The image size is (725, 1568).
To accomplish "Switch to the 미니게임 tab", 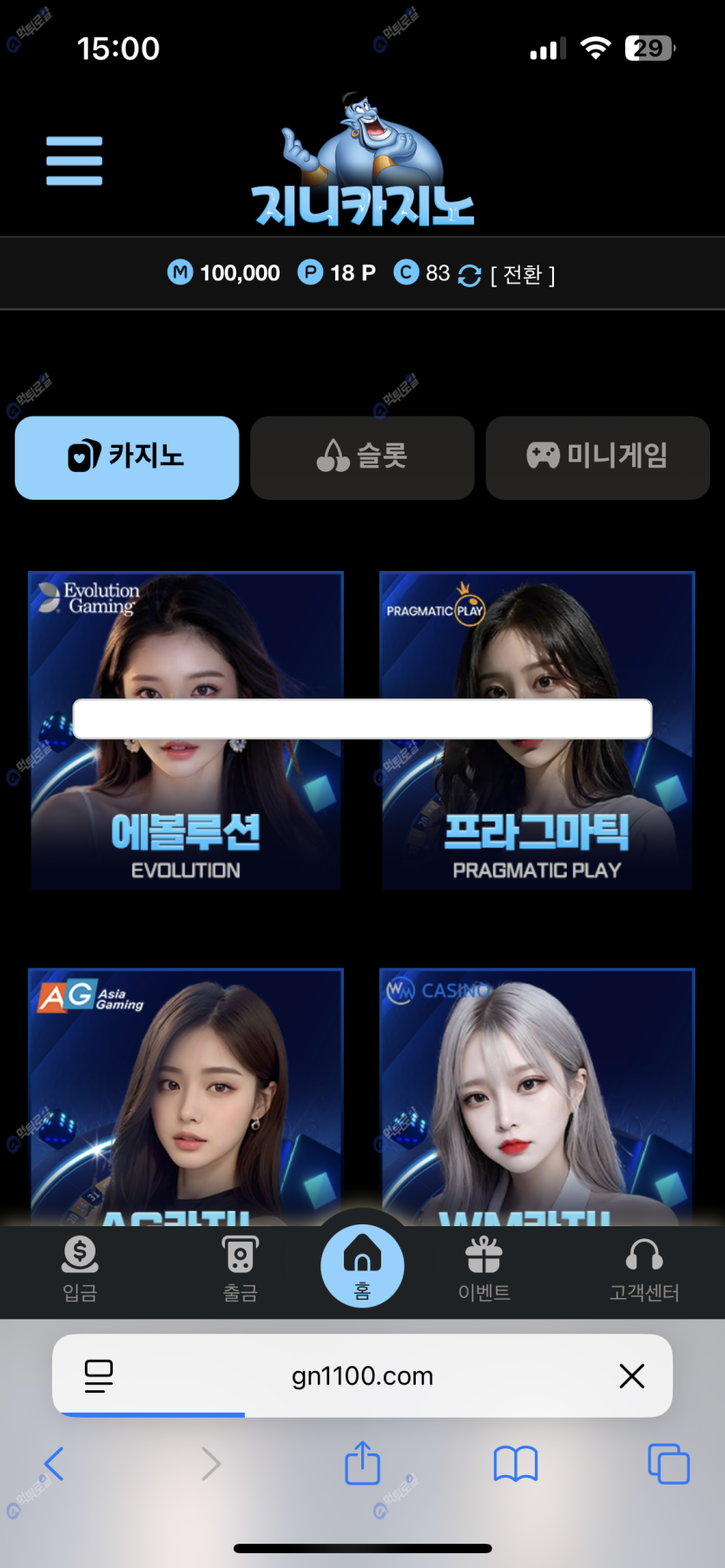I will [597, 457].
